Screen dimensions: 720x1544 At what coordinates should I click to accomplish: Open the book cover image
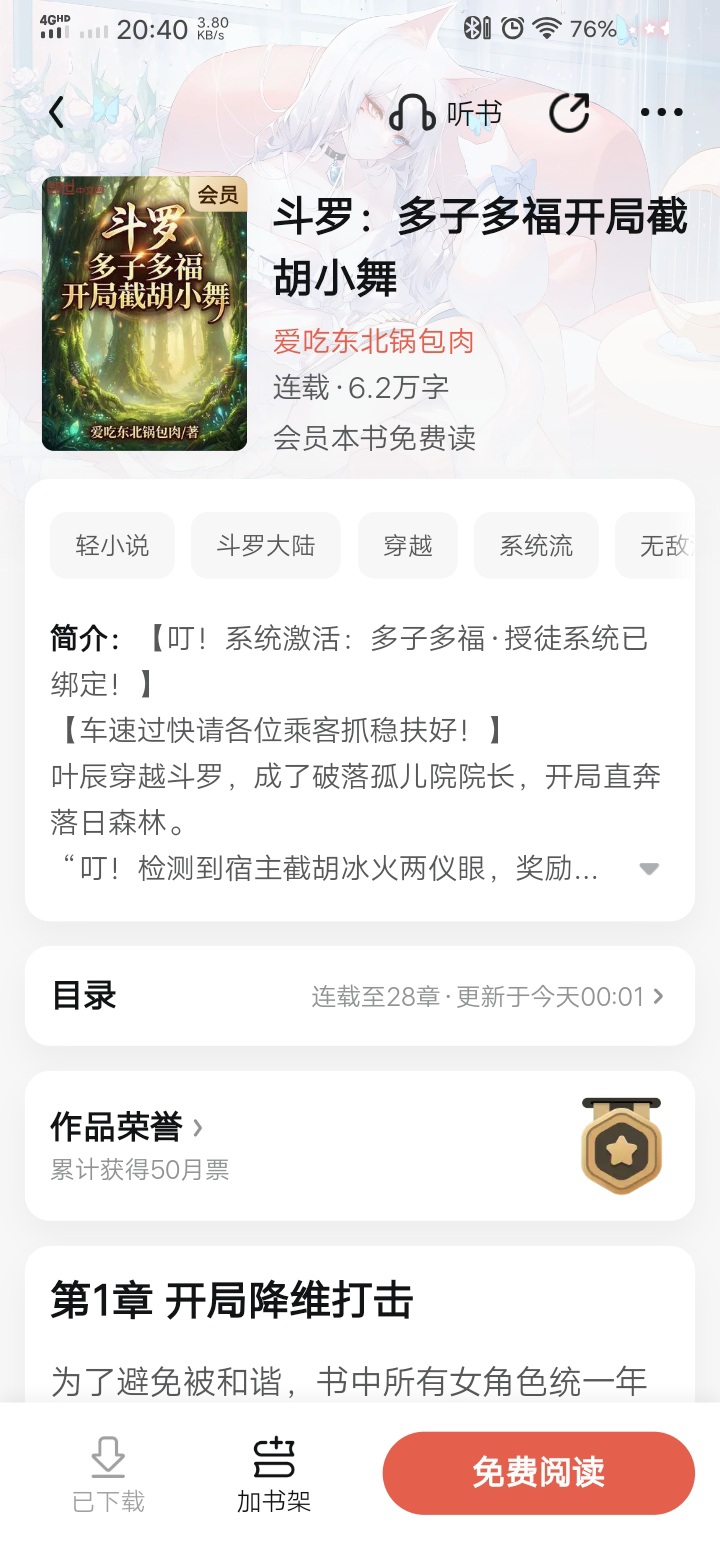[144, 313]
